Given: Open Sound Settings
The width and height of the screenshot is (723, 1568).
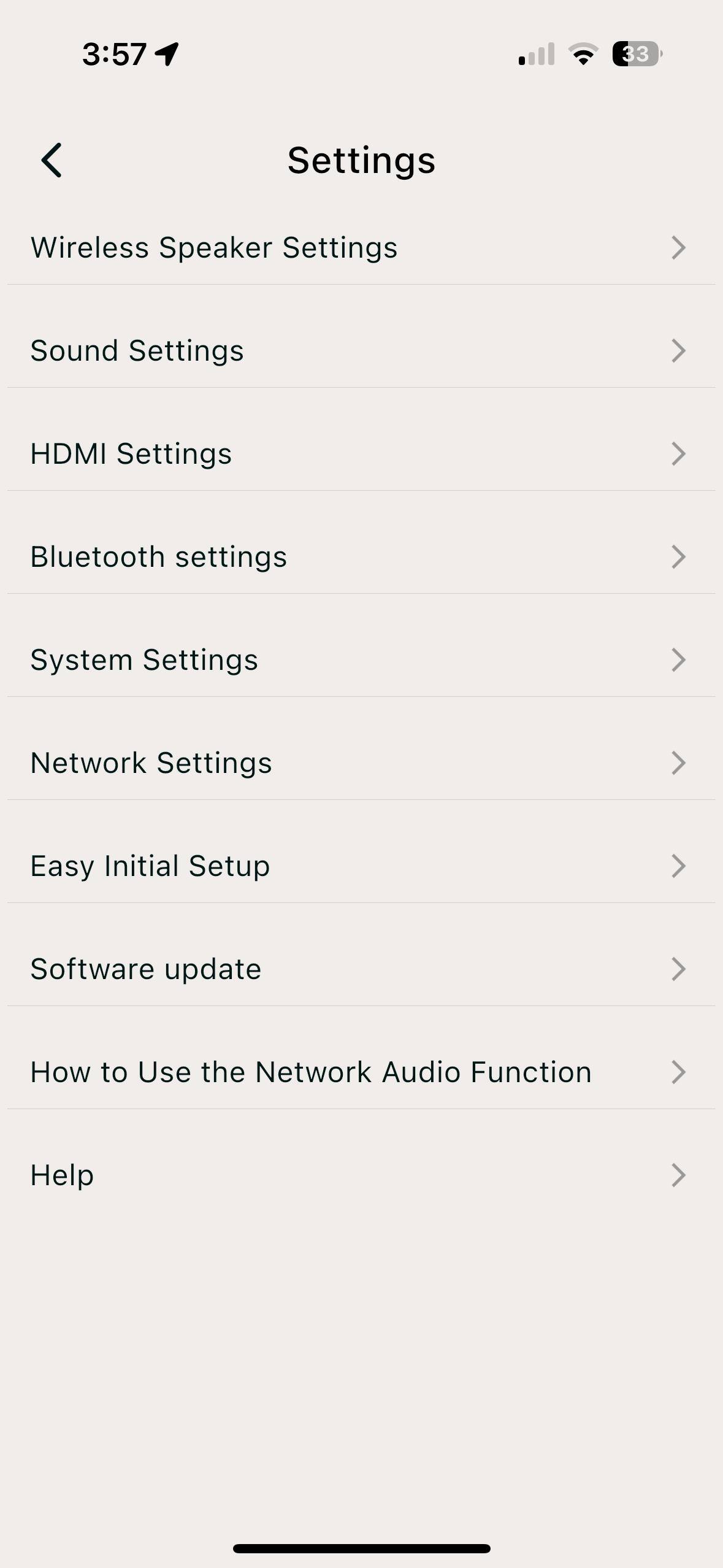Looking at the screenshot, I should (x=361, y=351).
